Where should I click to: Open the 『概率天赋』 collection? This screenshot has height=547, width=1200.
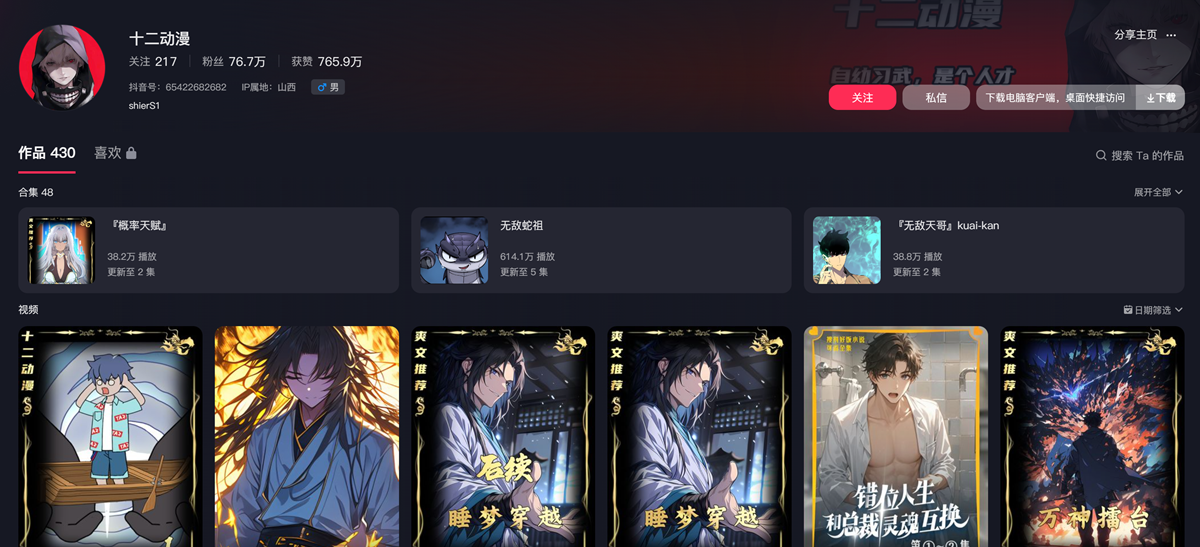[x=208, y=250]
